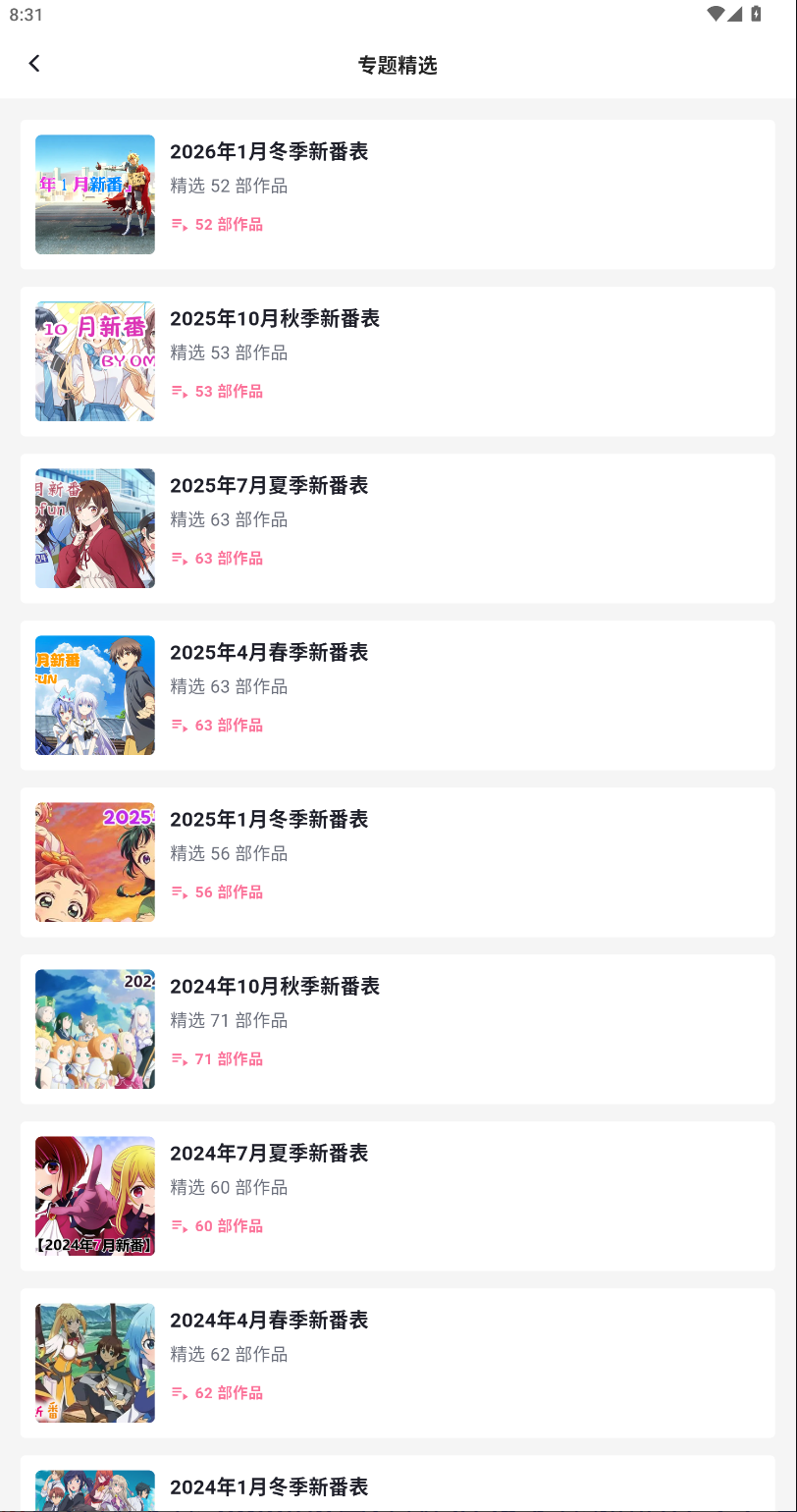This screenshot has width=797, height=1512.
Task: Open the 2025年10月秋季新番表 collection
Action: pos(398,360)
